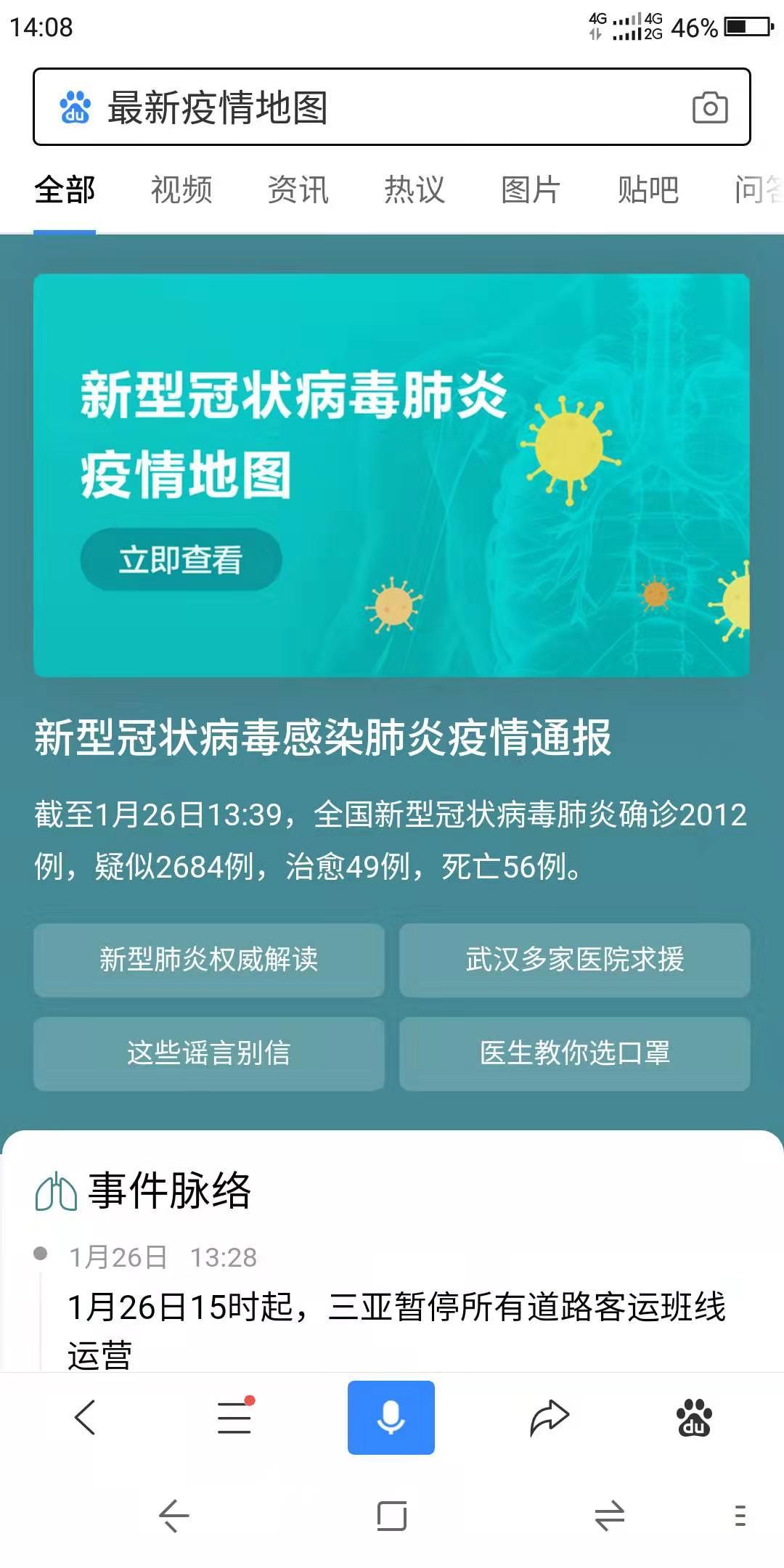This screenshot has height=1568, width=784.
Task: Select the 图片 tab
Action: point(531,190)
